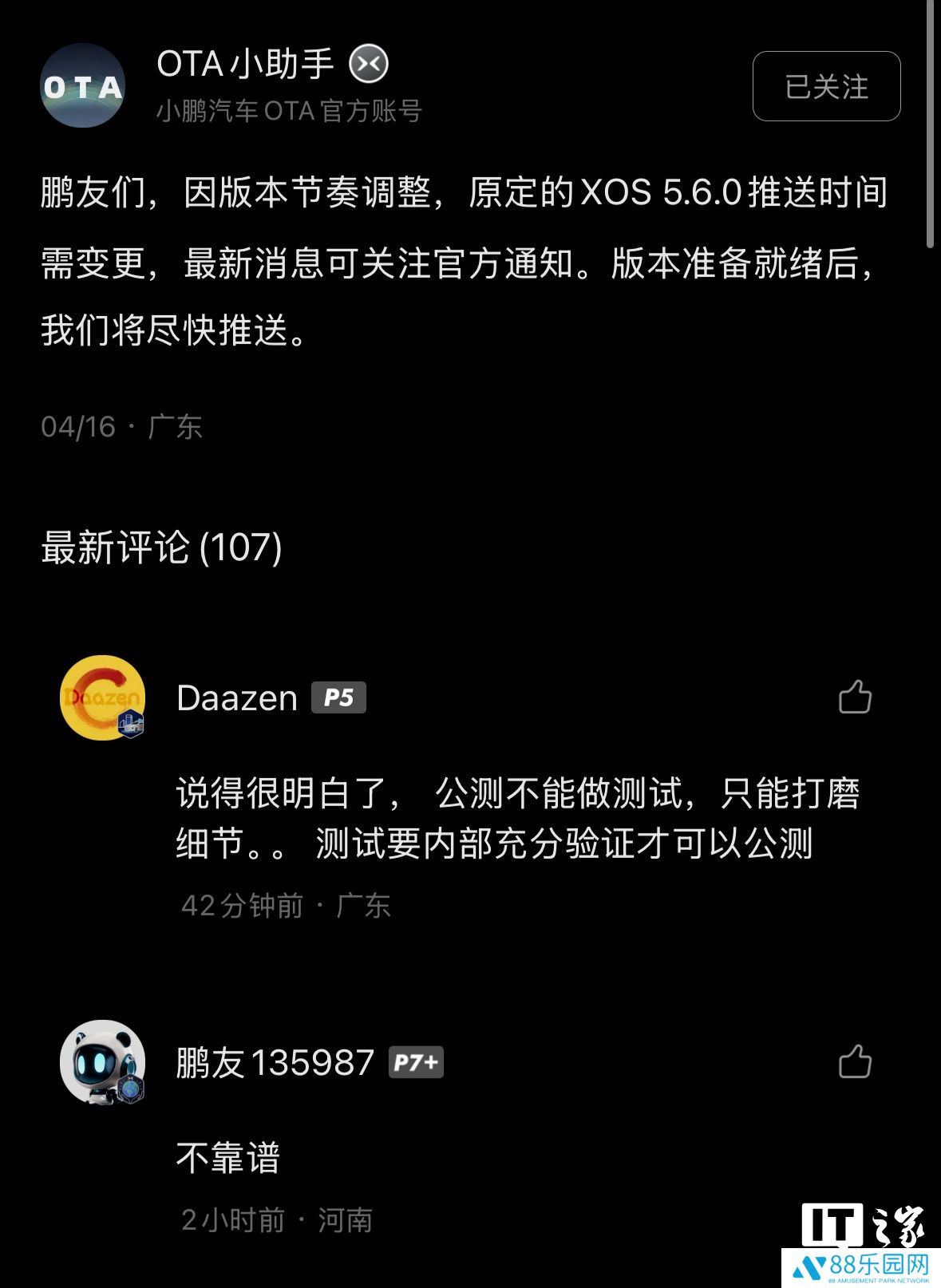Open the OTA小助手 profile avatar
The height and width of the screenshot is (1288, 941).
[x=82, y=88]
